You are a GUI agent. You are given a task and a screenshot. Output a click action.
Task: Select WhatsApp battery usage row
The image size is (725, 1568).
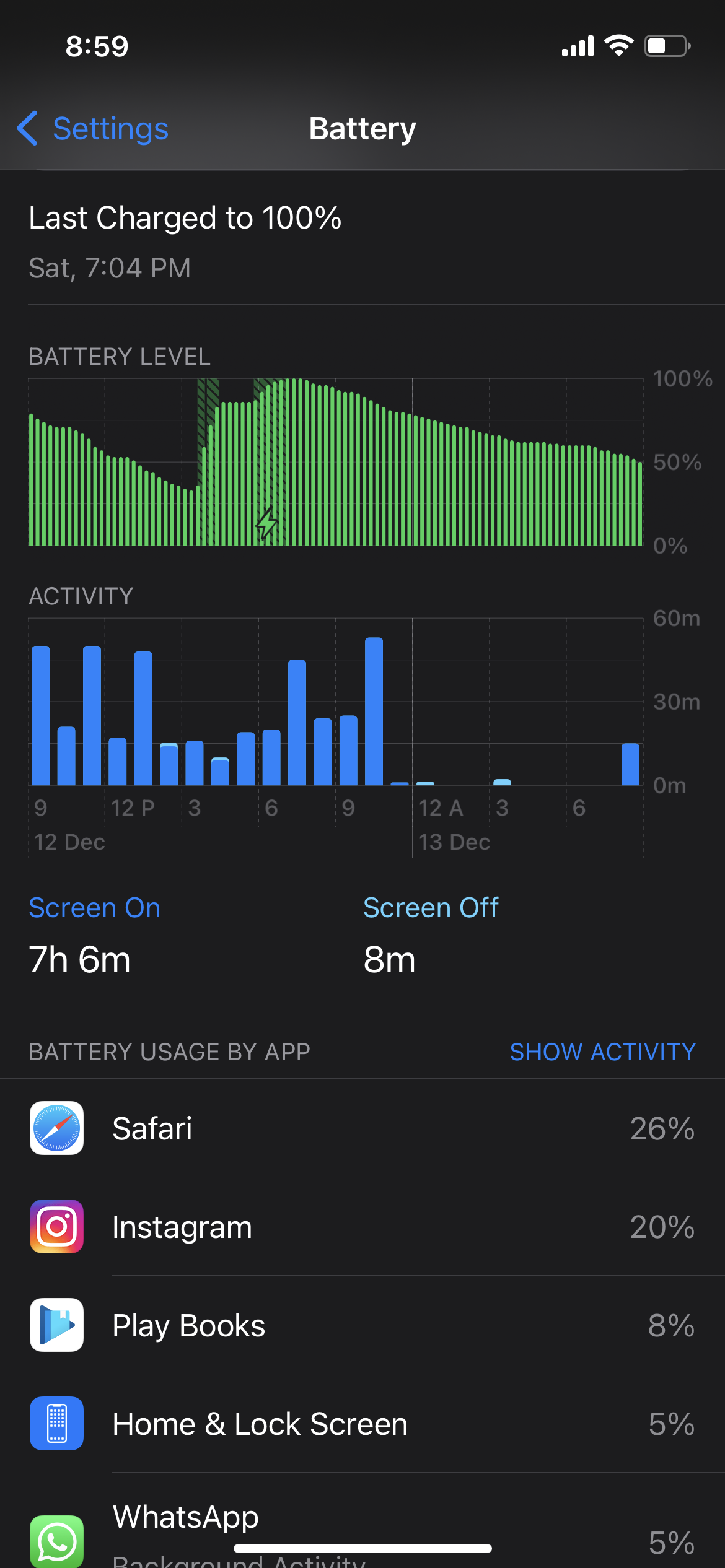click(362, 1530)
